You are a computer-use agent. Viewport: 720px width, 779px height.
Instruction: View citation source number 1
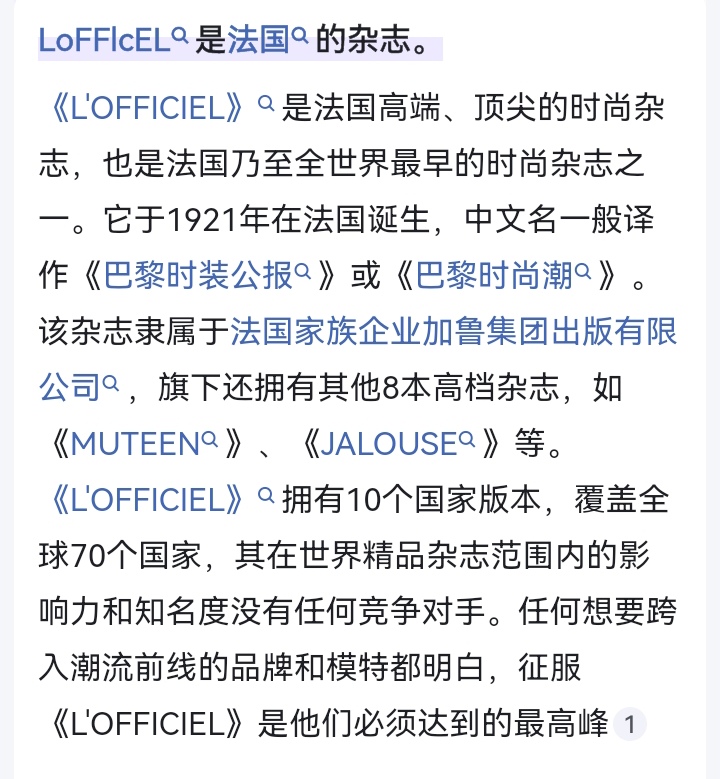(x=630, y=723)
